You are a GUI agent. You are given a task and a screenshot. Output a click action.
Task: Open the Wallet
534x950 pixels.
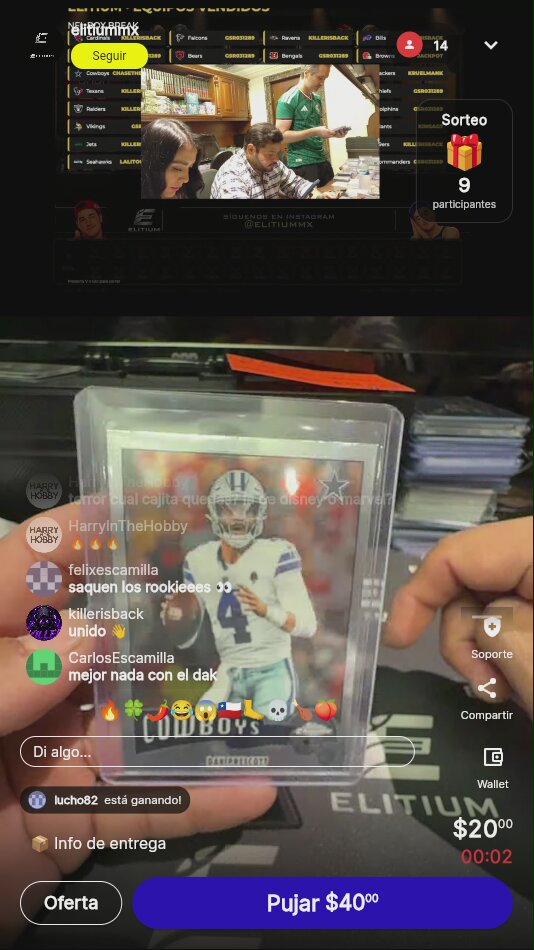[493, 768]
